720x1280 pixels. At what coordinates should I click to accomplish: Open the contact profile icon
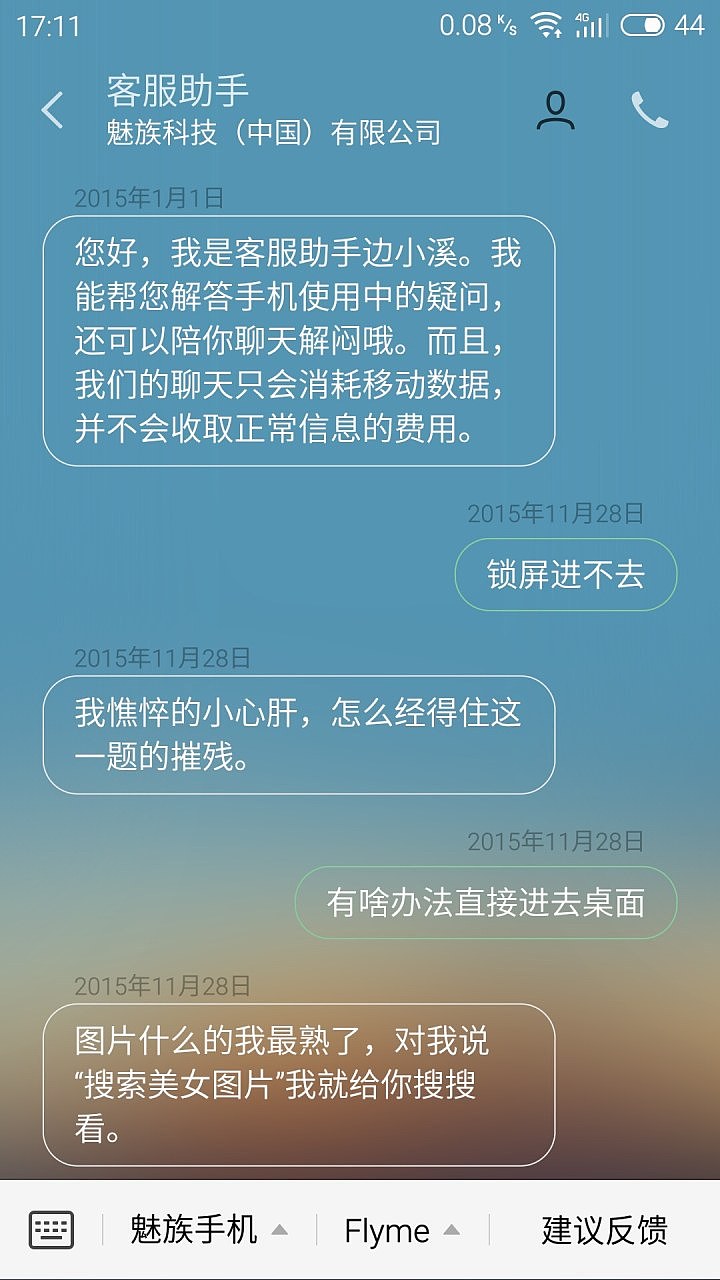[x=553, y=110]
